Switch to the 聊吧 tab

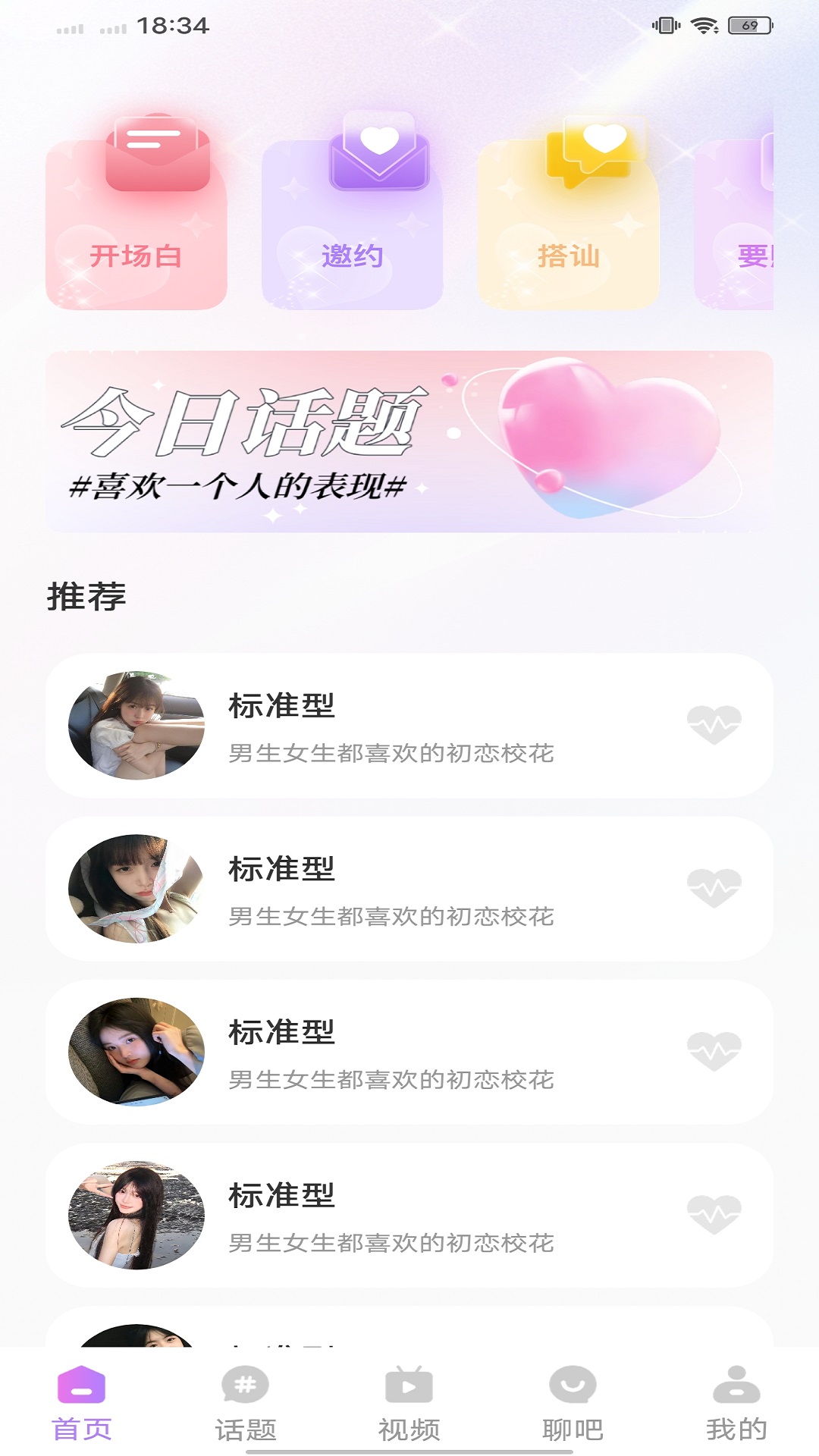tap(573, 1402)
